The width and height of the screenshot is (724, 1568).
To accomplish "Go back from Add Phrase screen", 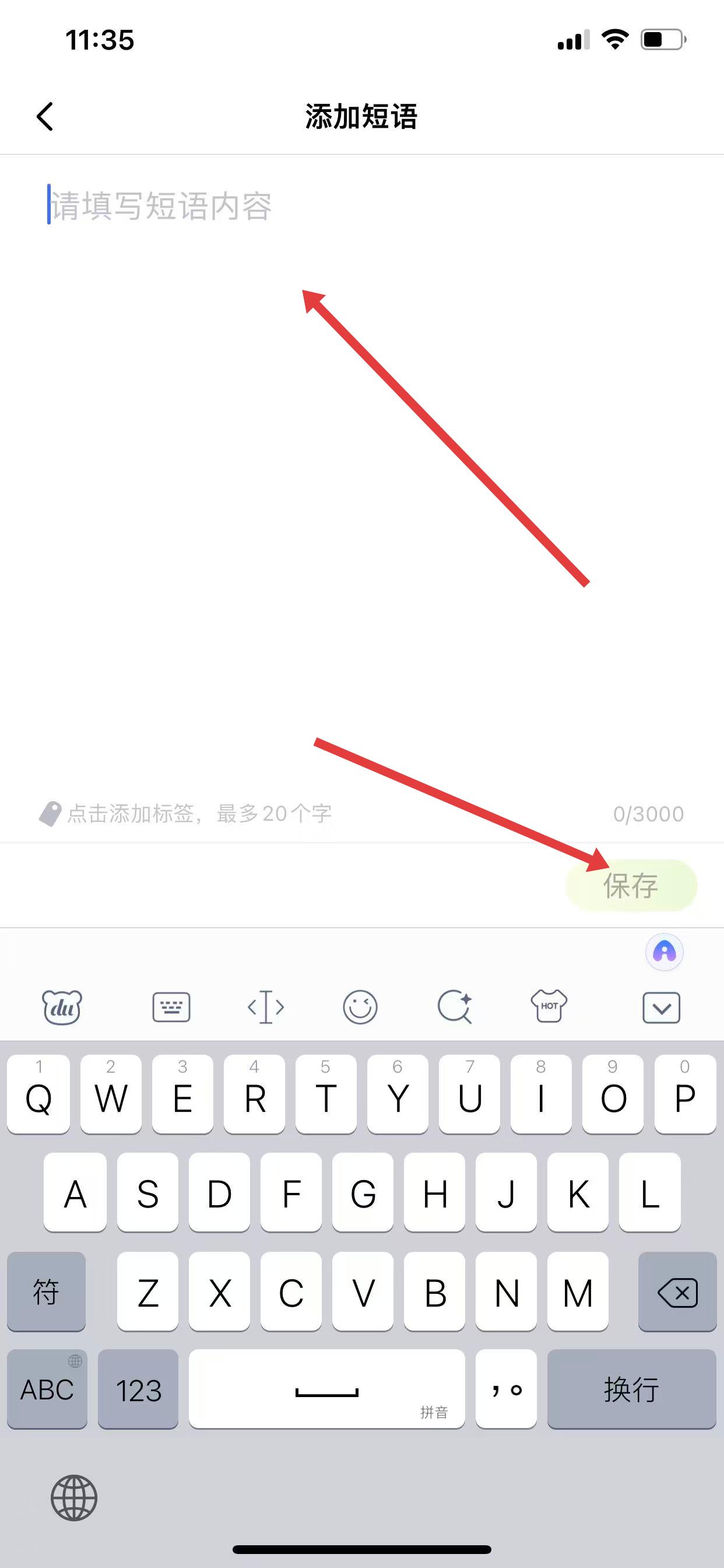I will (x=45, y=116).
